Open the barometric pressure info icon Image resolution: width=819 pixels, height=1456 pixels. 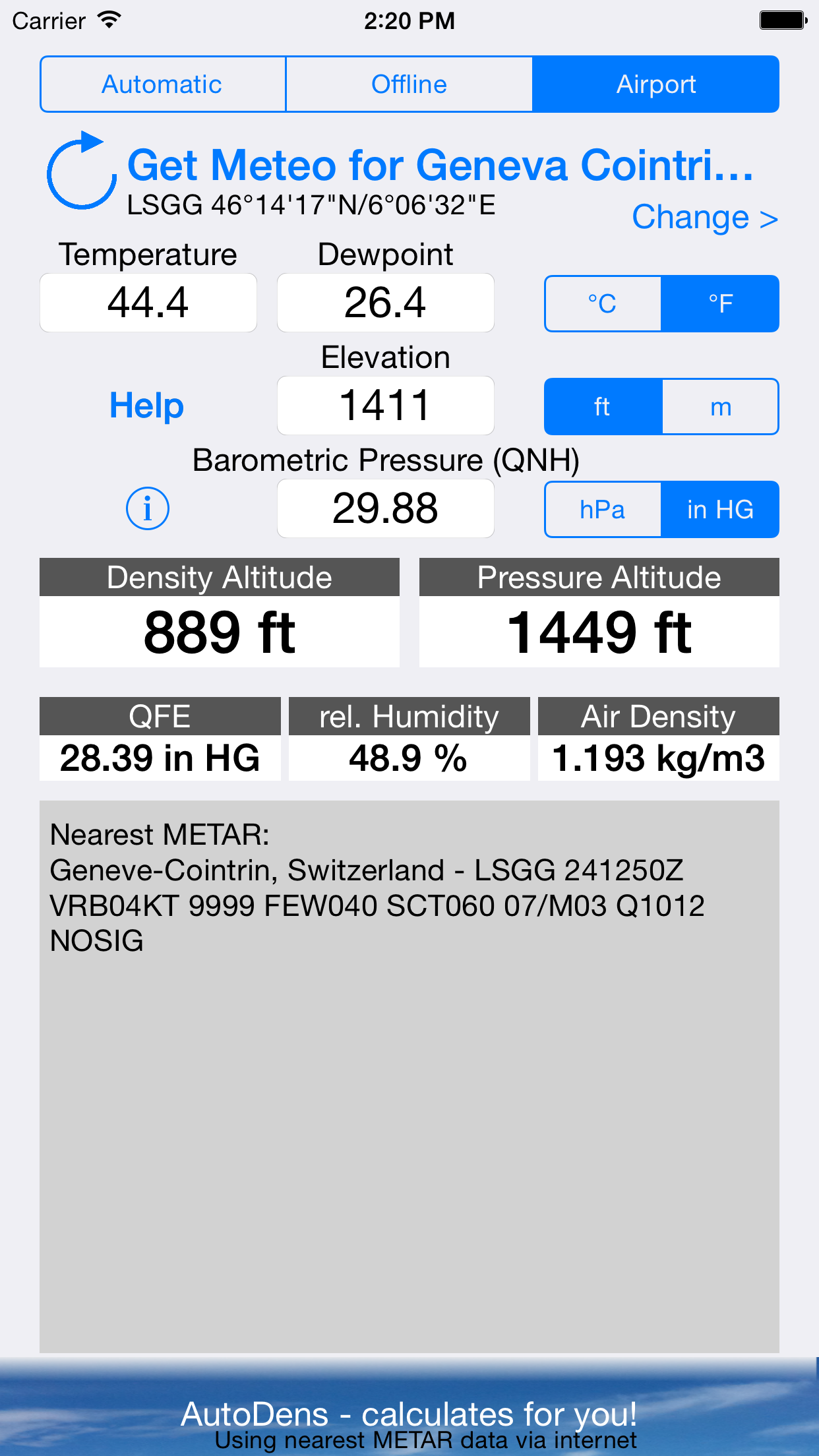coord(148,509)
